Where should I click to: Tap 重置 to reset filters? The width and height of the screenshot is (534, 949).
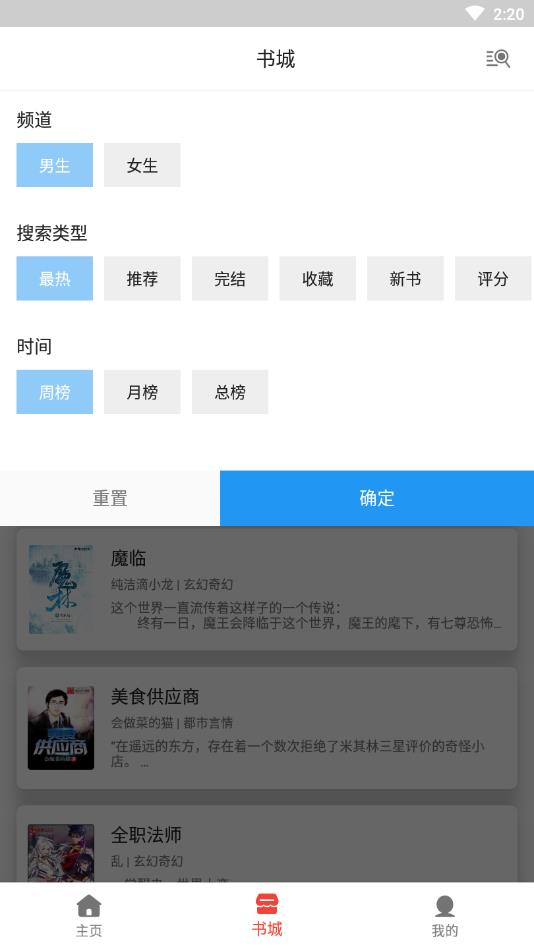(x=110, y=498)
